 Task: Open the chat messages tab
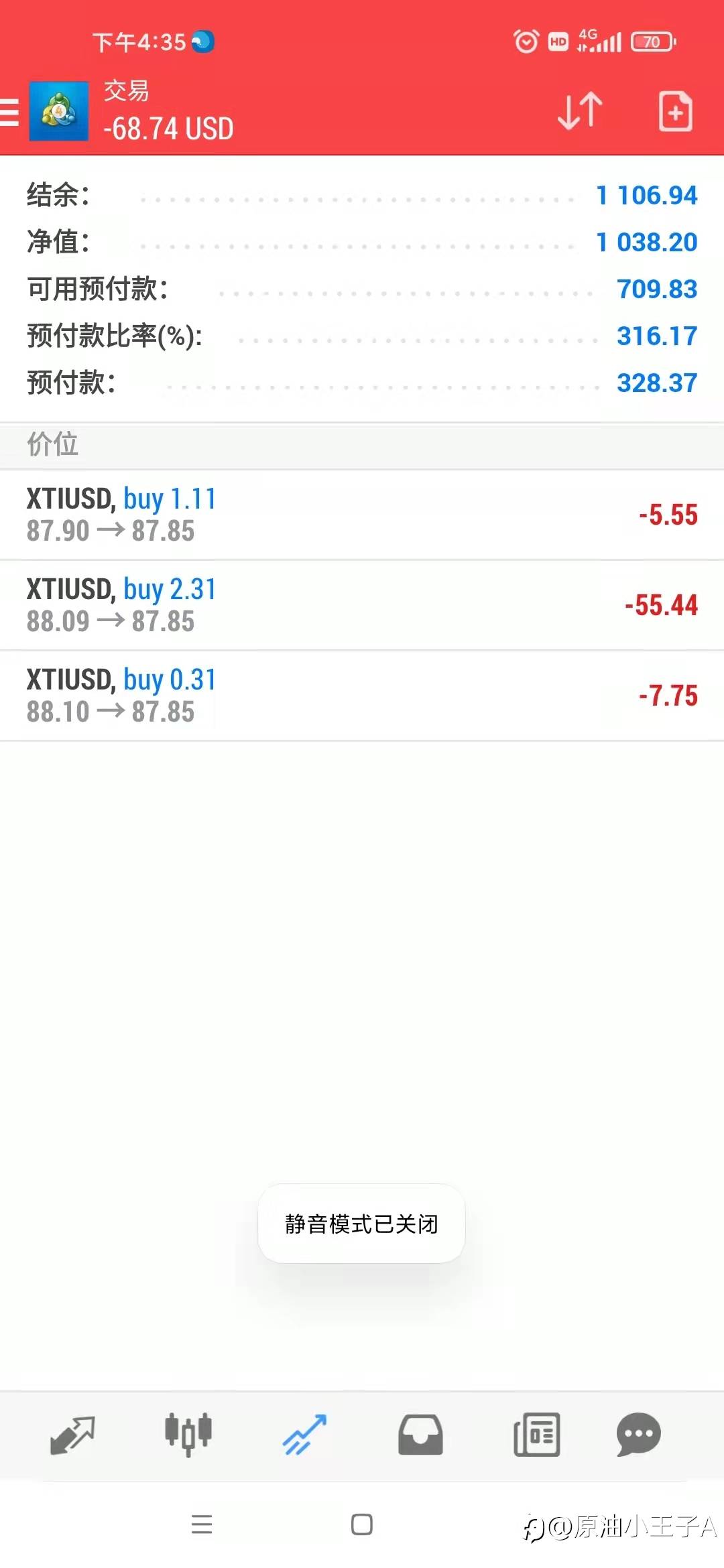tap(639, 1435)
